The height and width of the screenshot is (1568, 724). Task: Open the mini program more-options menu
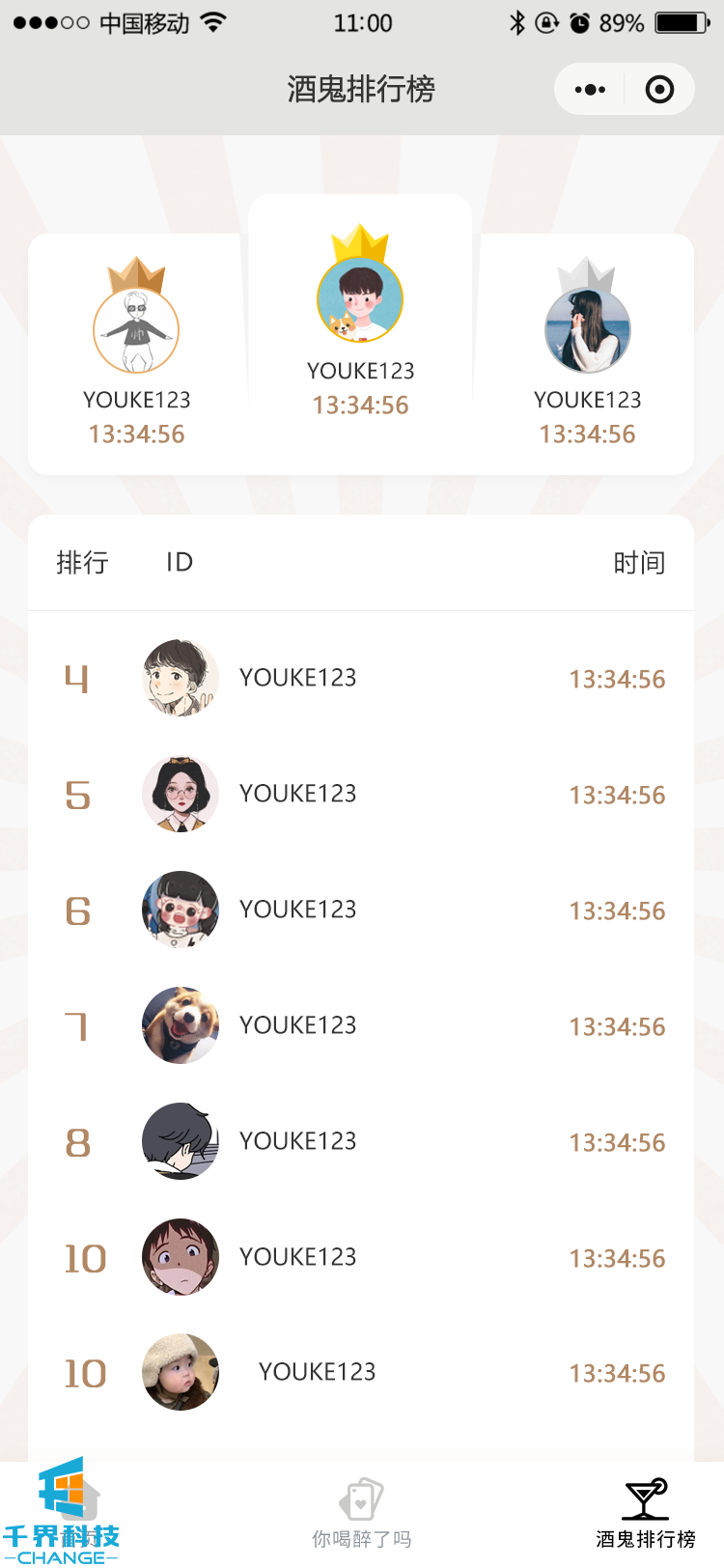click(590, 90)
